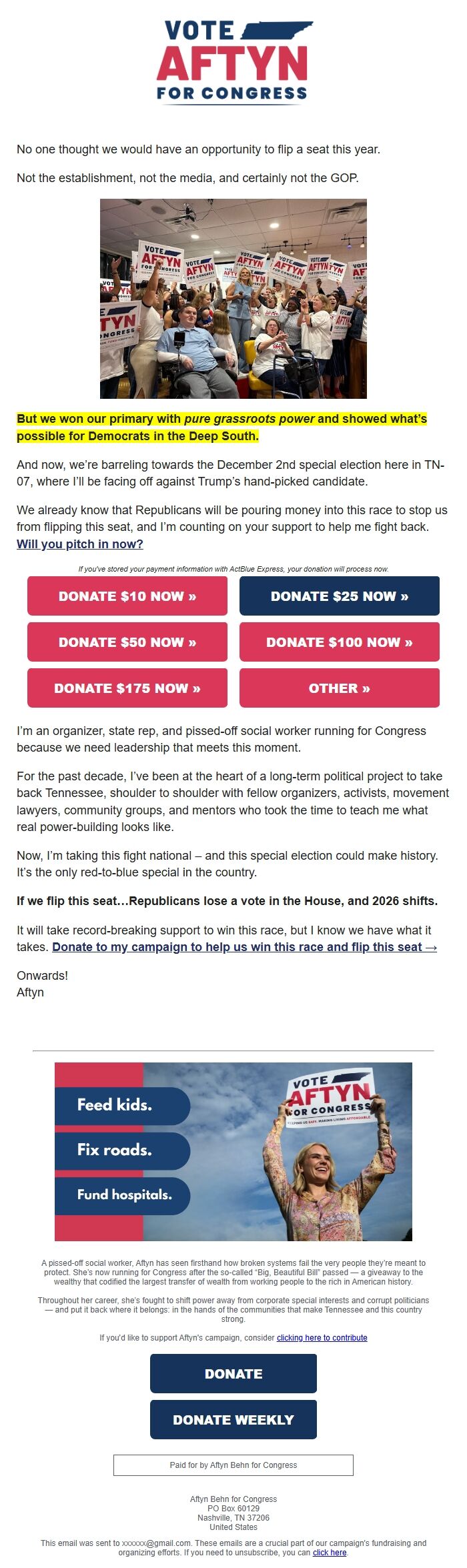Follow the 'clicking here to contribute' link
467x1568 pixels.
[322, 1337]
